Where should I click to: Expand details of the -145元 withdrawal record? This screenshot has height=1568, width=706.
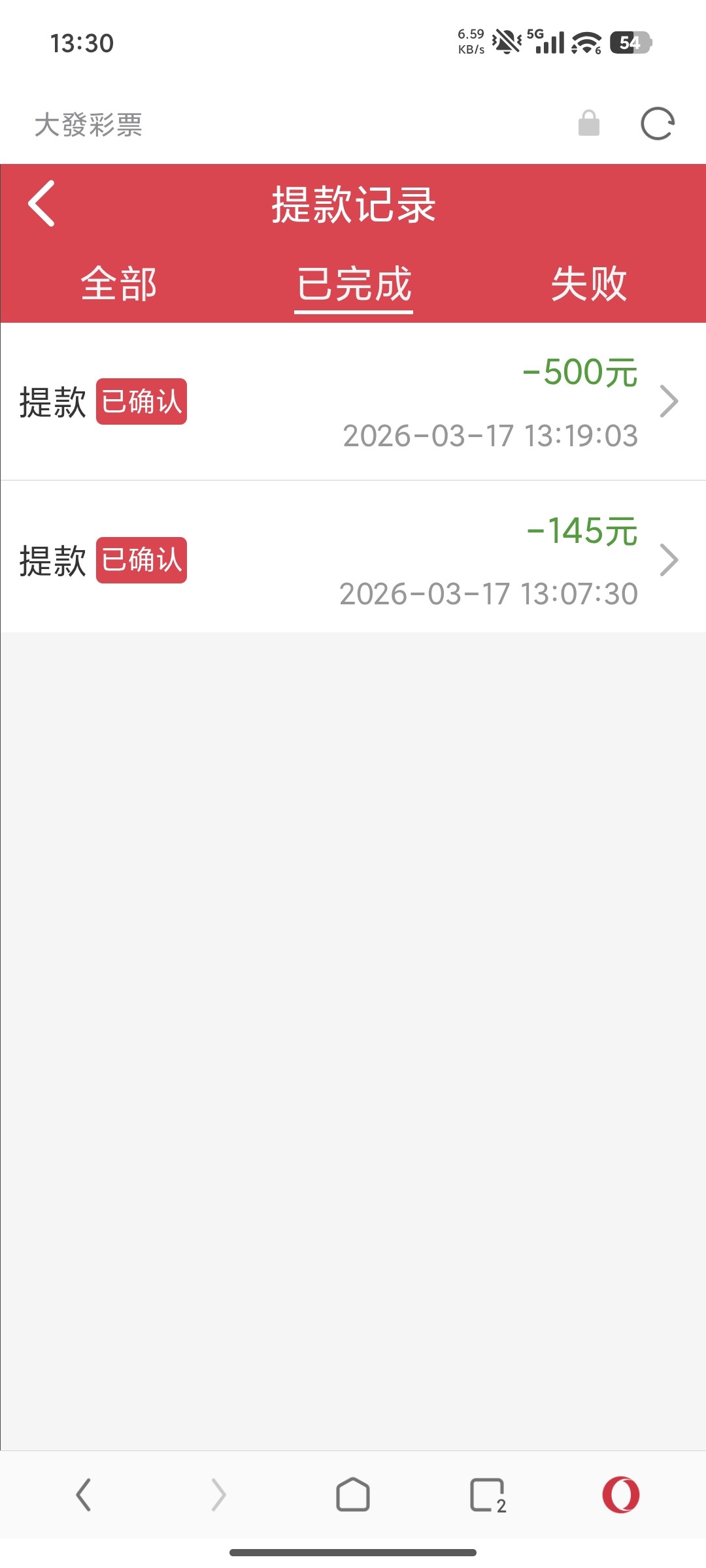670,560
